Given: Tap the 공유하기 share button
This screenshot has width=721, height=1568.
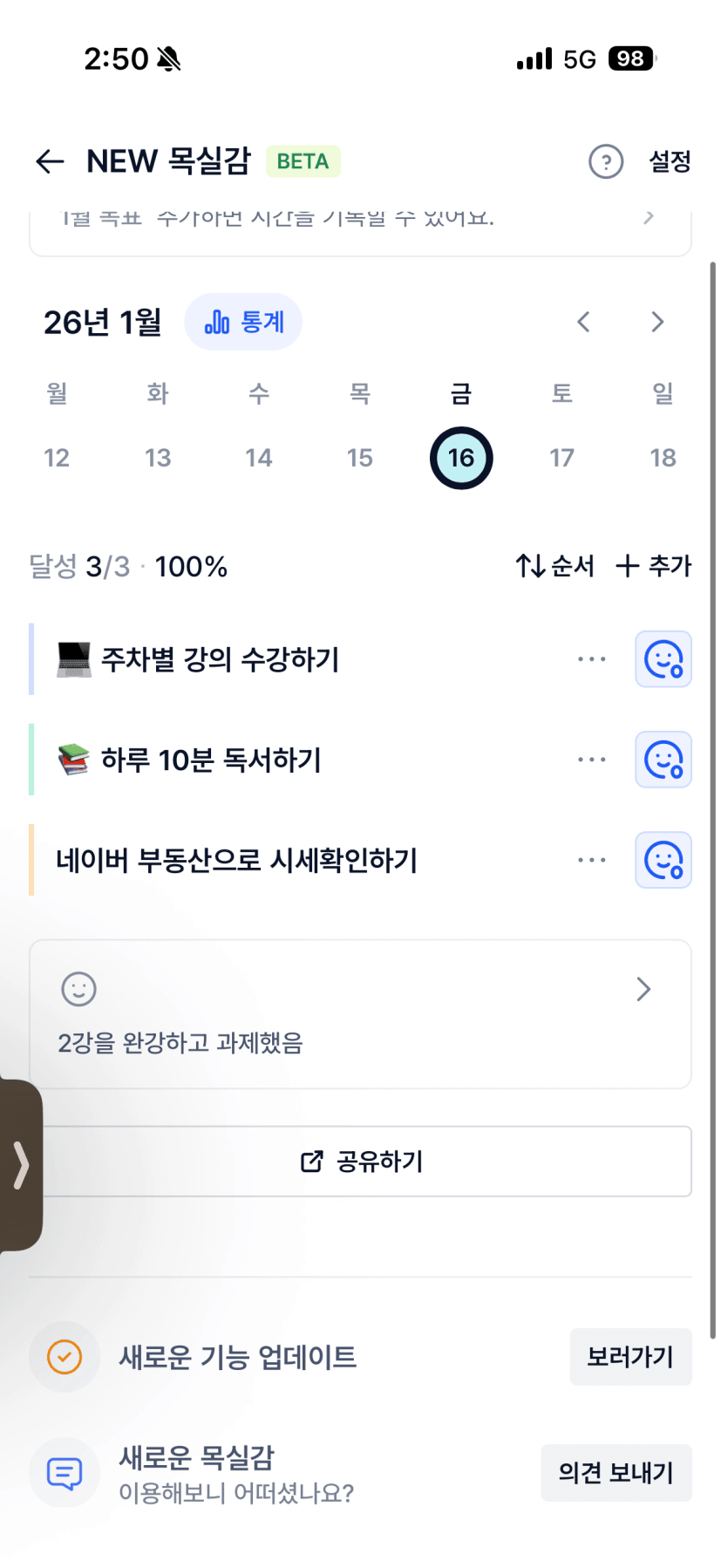Looking at the screenshot, I should pyautogui.click(x=362, y=1162).
